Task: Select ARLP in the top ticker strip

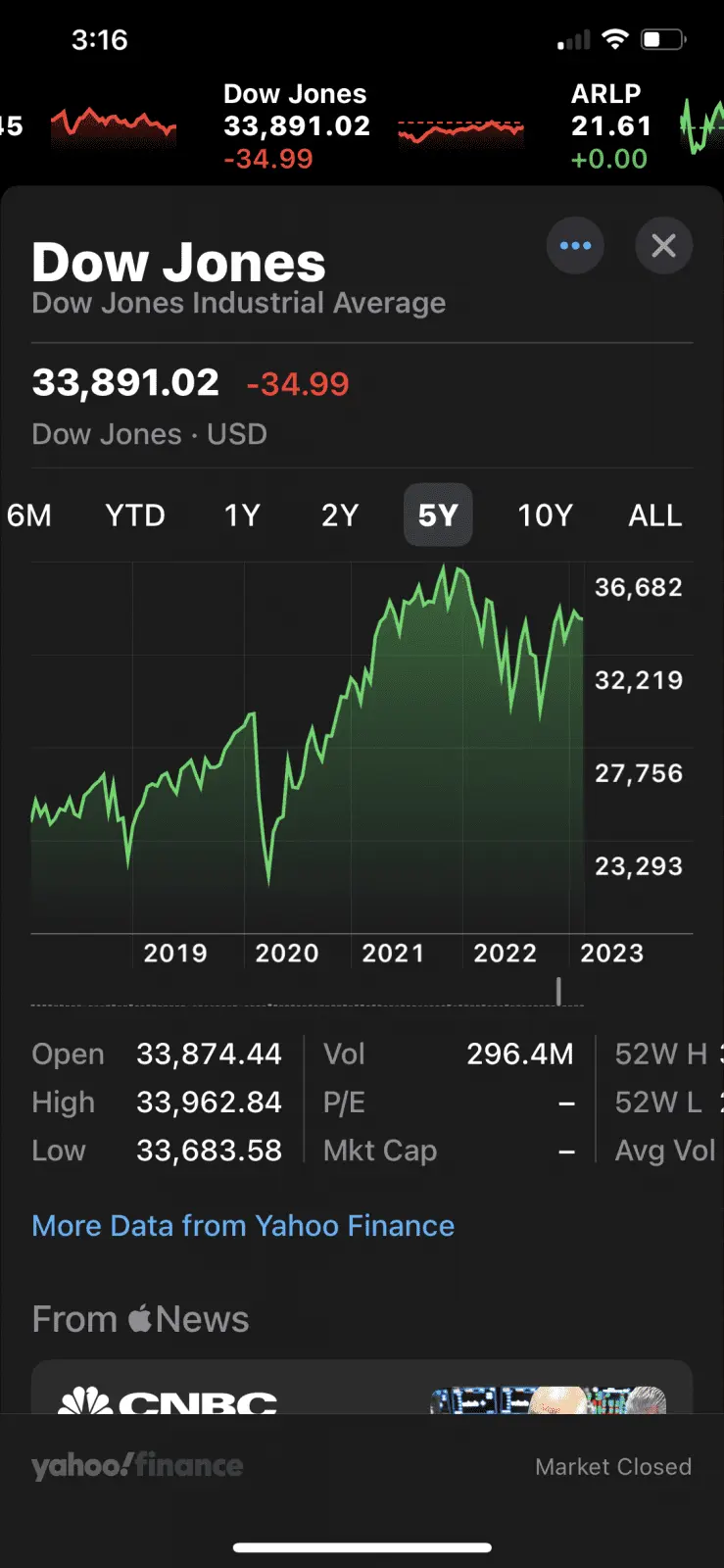Action: [610, 125]
